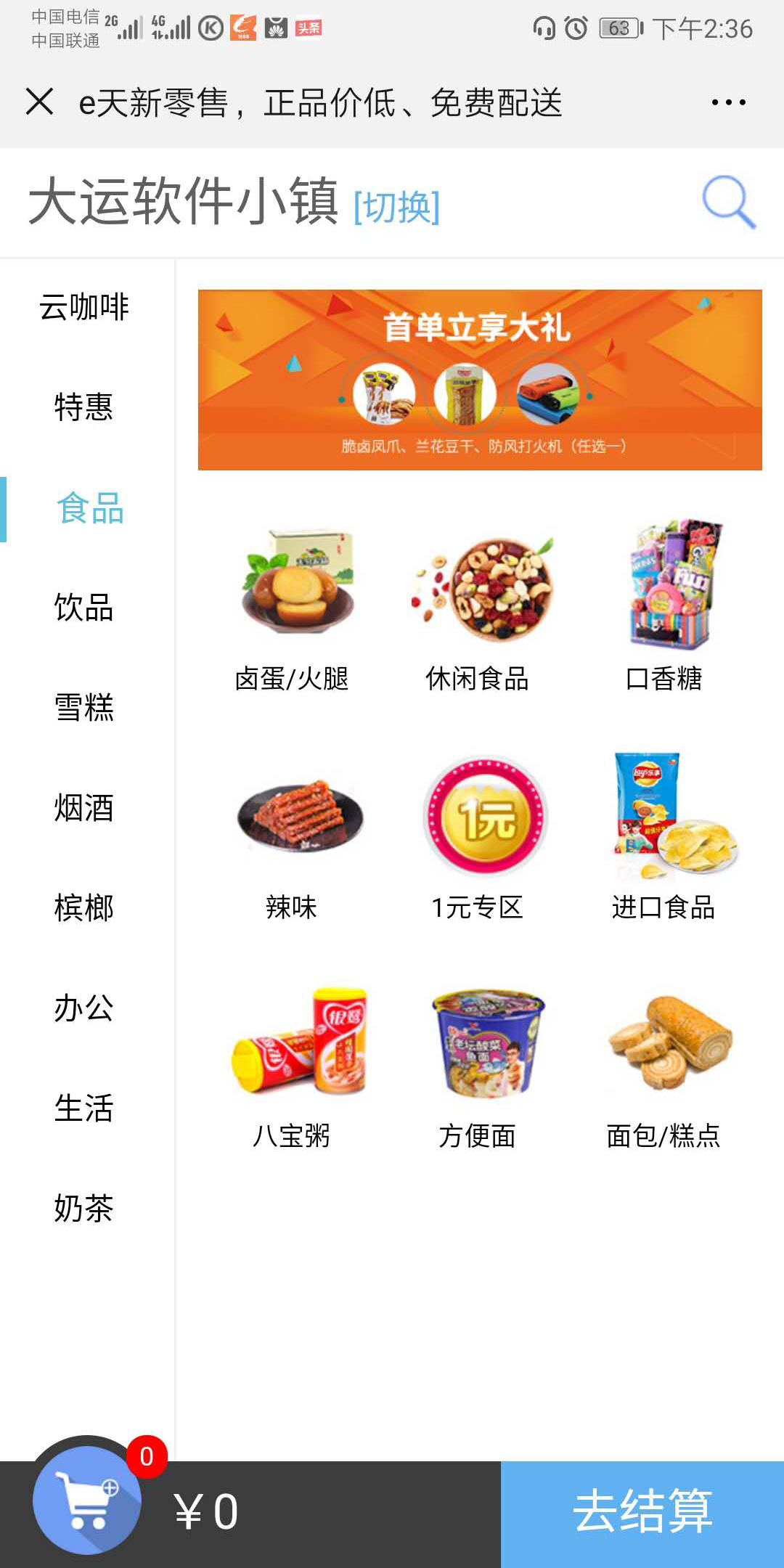Image resolution: width=784 pixels, height=1568 pixels.
Task: Open the shopping cart icon
Action: (x=87, y=1500)
